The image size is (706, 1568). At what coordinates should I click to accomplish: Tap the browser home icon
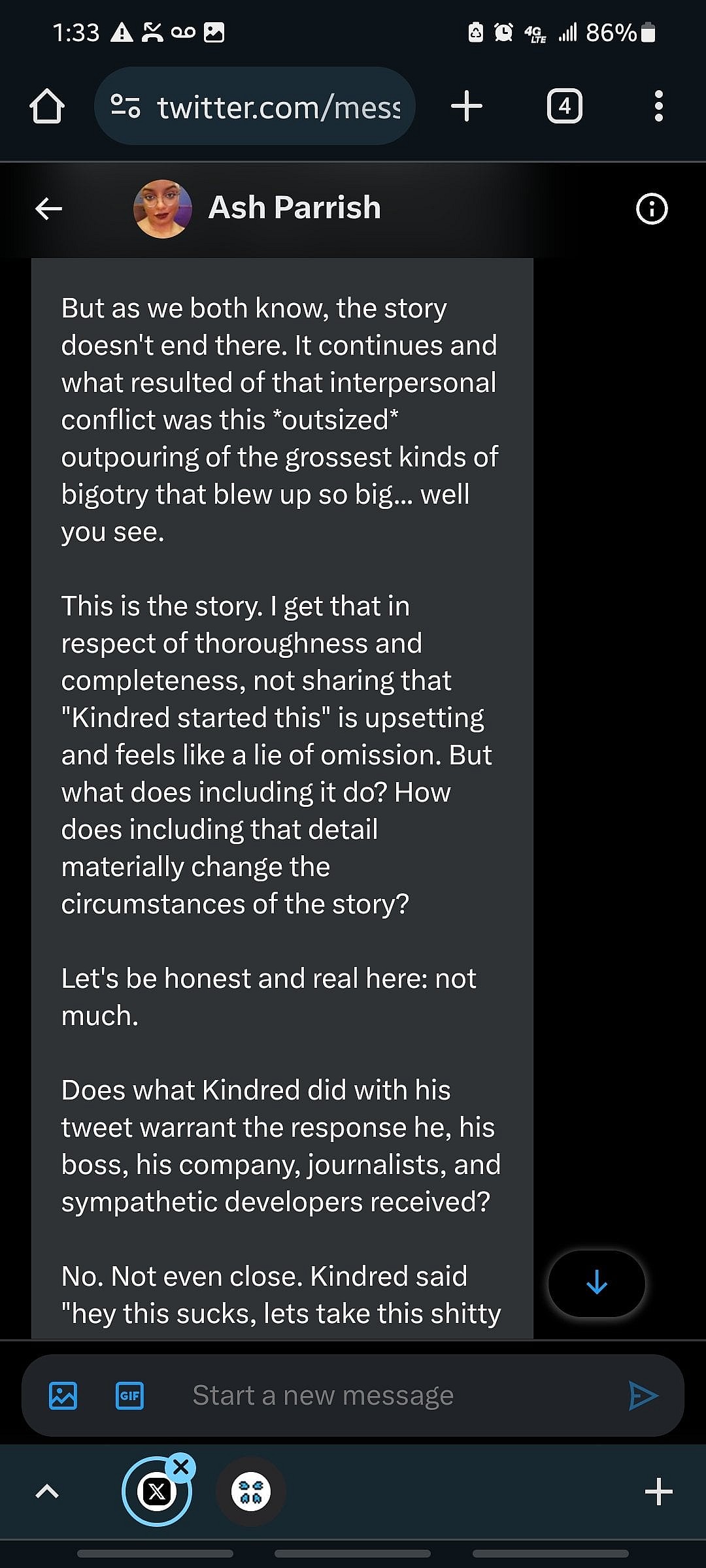(x=46, y=106)
